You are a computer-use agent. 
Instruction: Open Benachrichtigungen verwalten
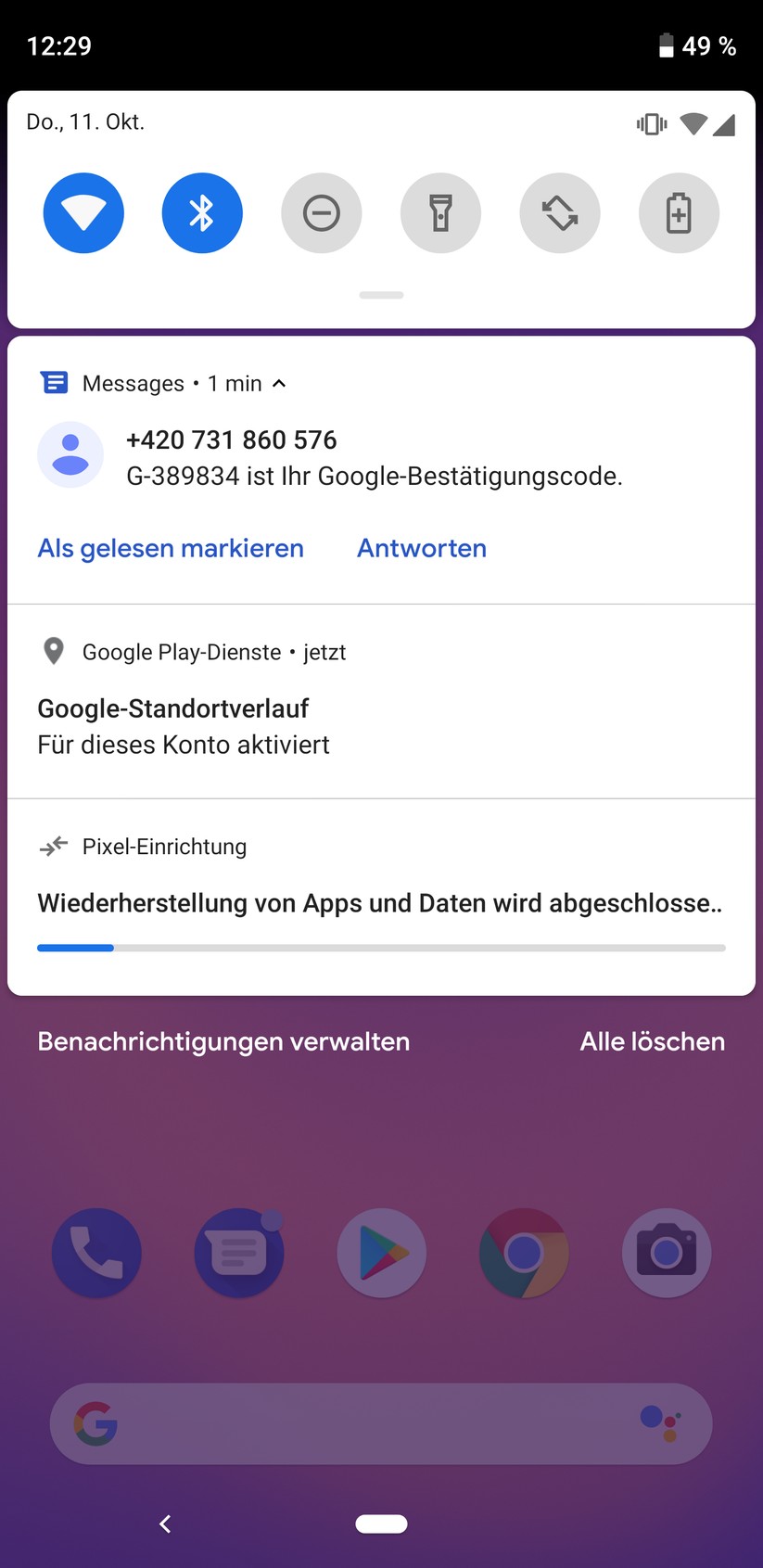pyautogui.click(x=223, y=1041)
